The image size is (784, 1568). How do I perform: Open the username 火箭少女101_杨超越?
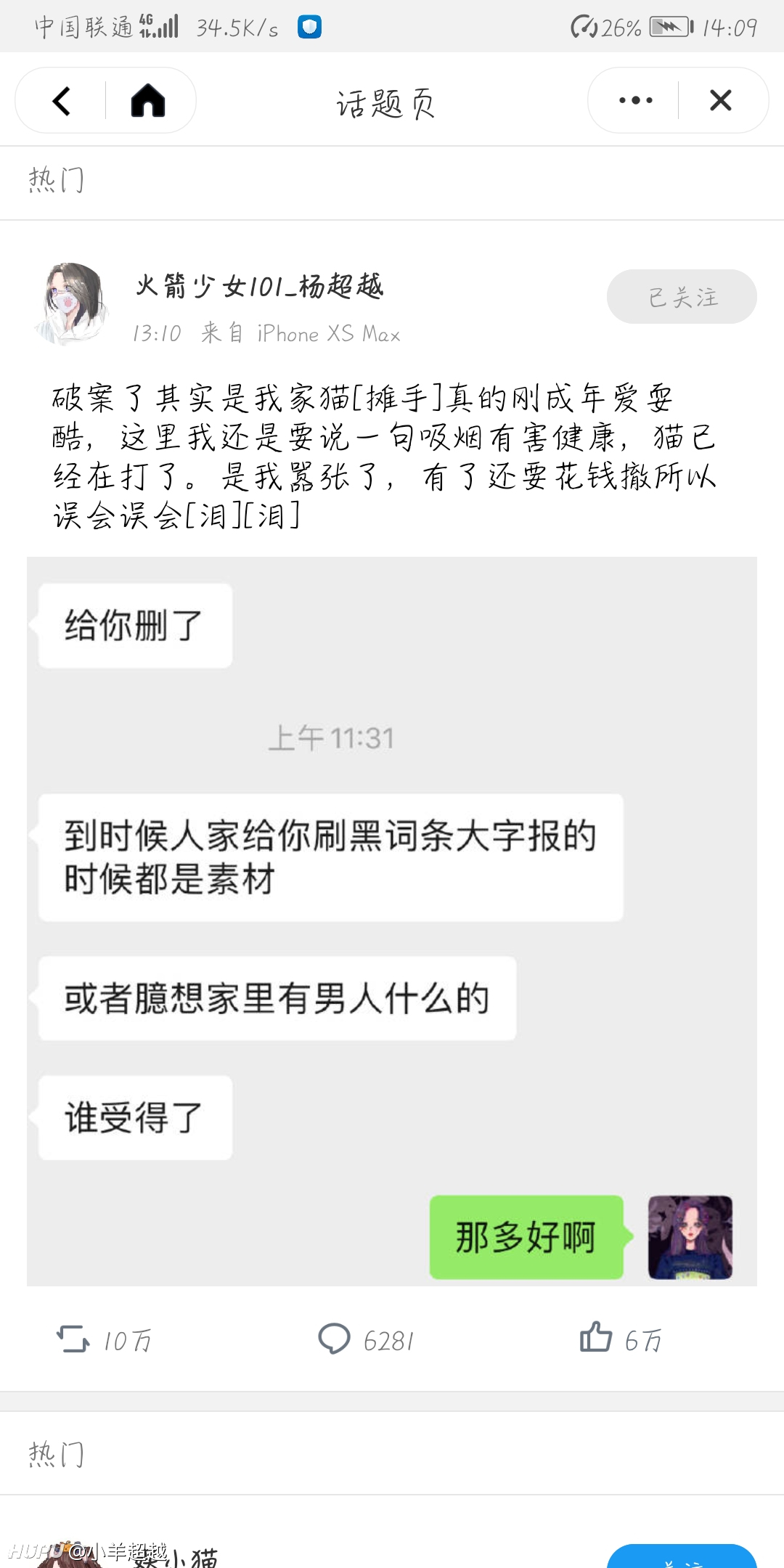pos(259,286)
